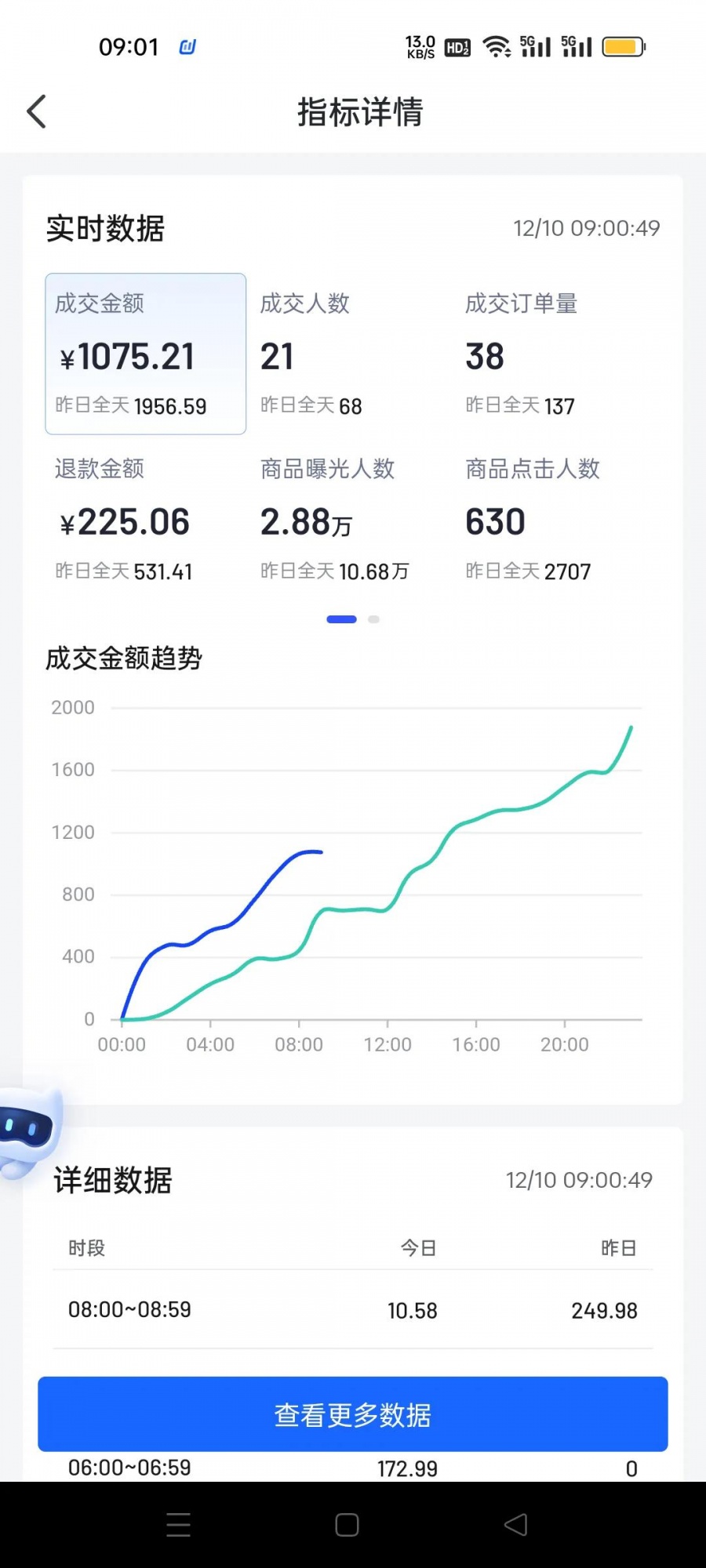The height and width of the screenshot is (1568, 706).
Task: Go back using the top-left arrow
Action: 37,111
